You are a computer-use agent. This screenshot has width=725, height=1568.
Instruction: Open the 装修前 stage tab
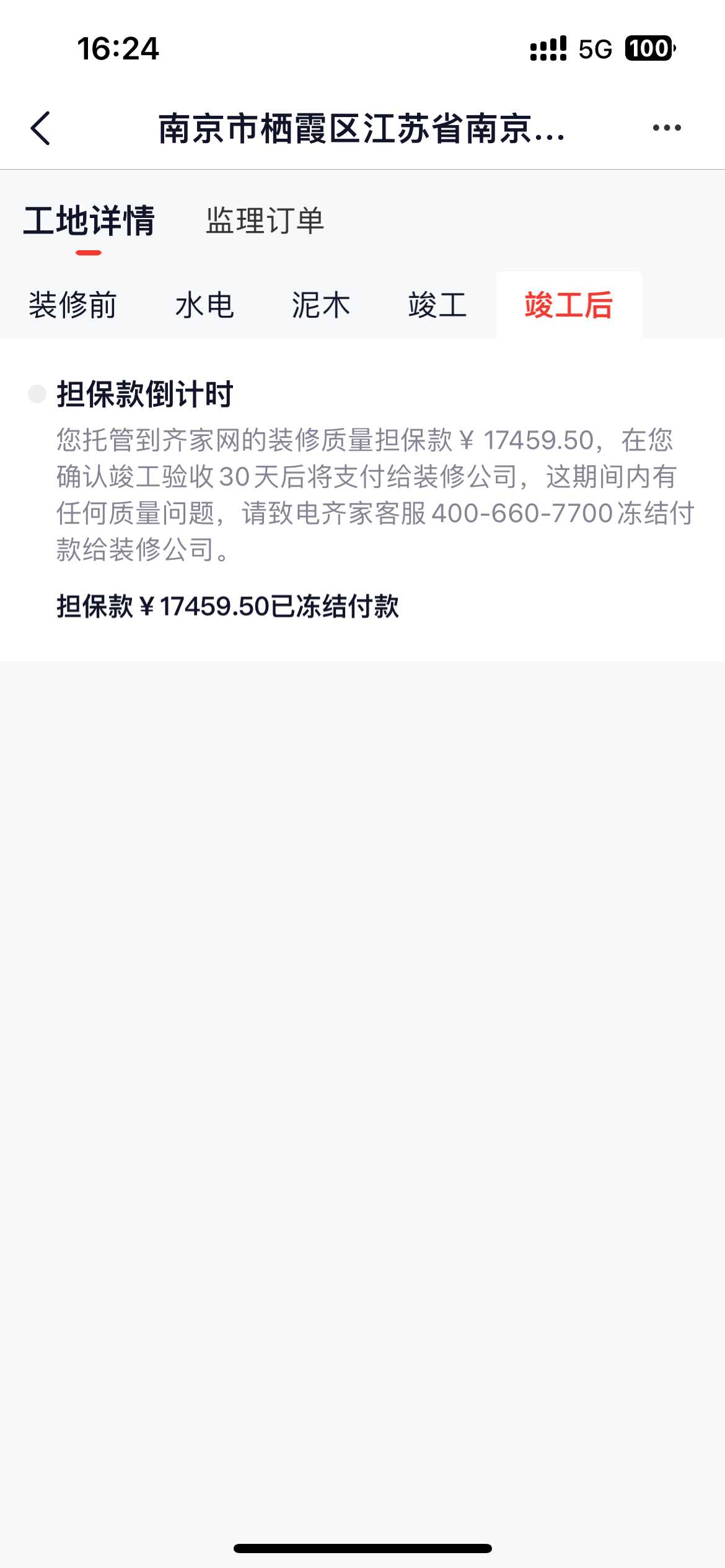[x=72, y=305]
